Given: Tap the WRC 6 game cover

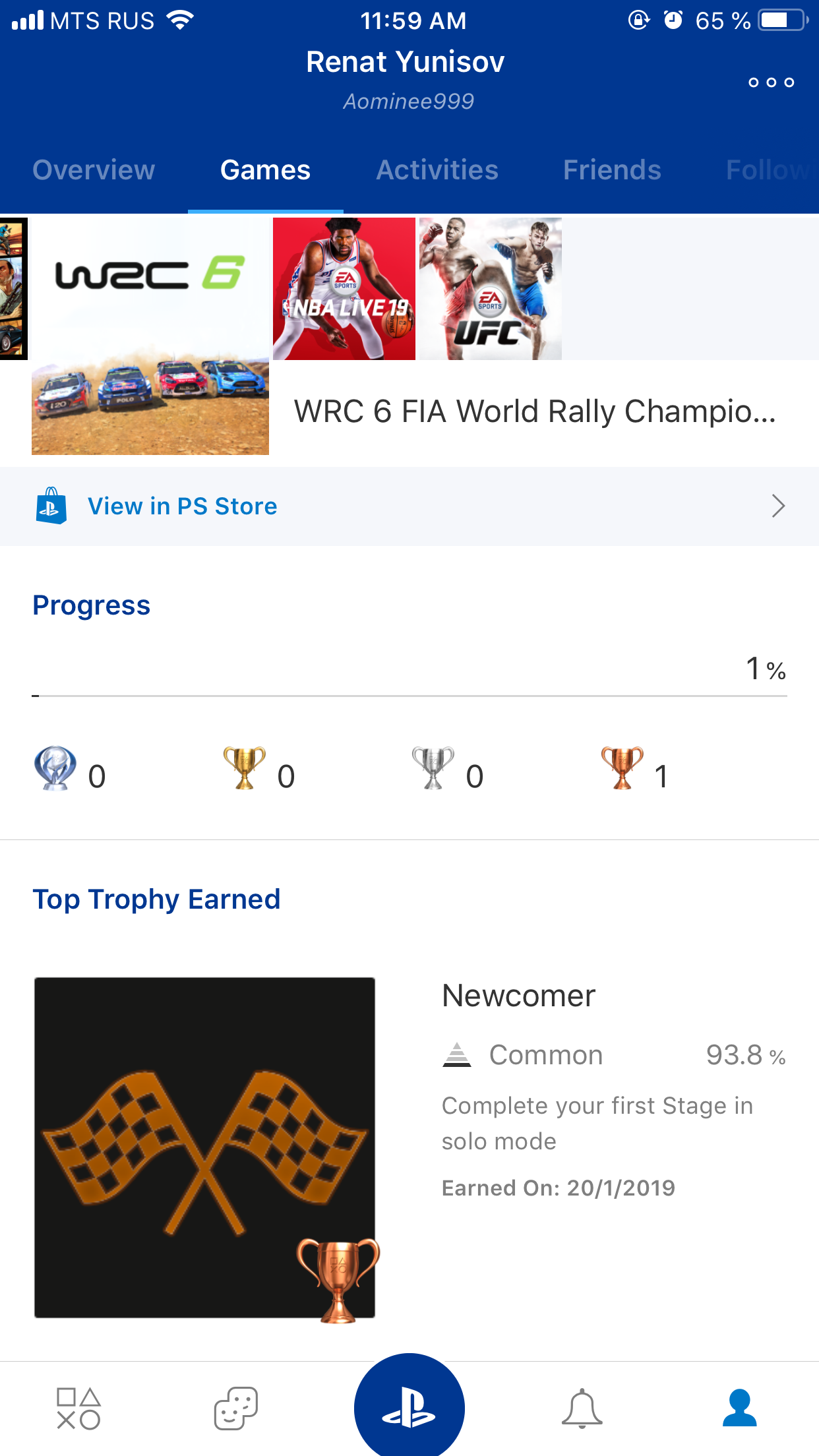Looking at the screenshot, I should pos(150,336).
